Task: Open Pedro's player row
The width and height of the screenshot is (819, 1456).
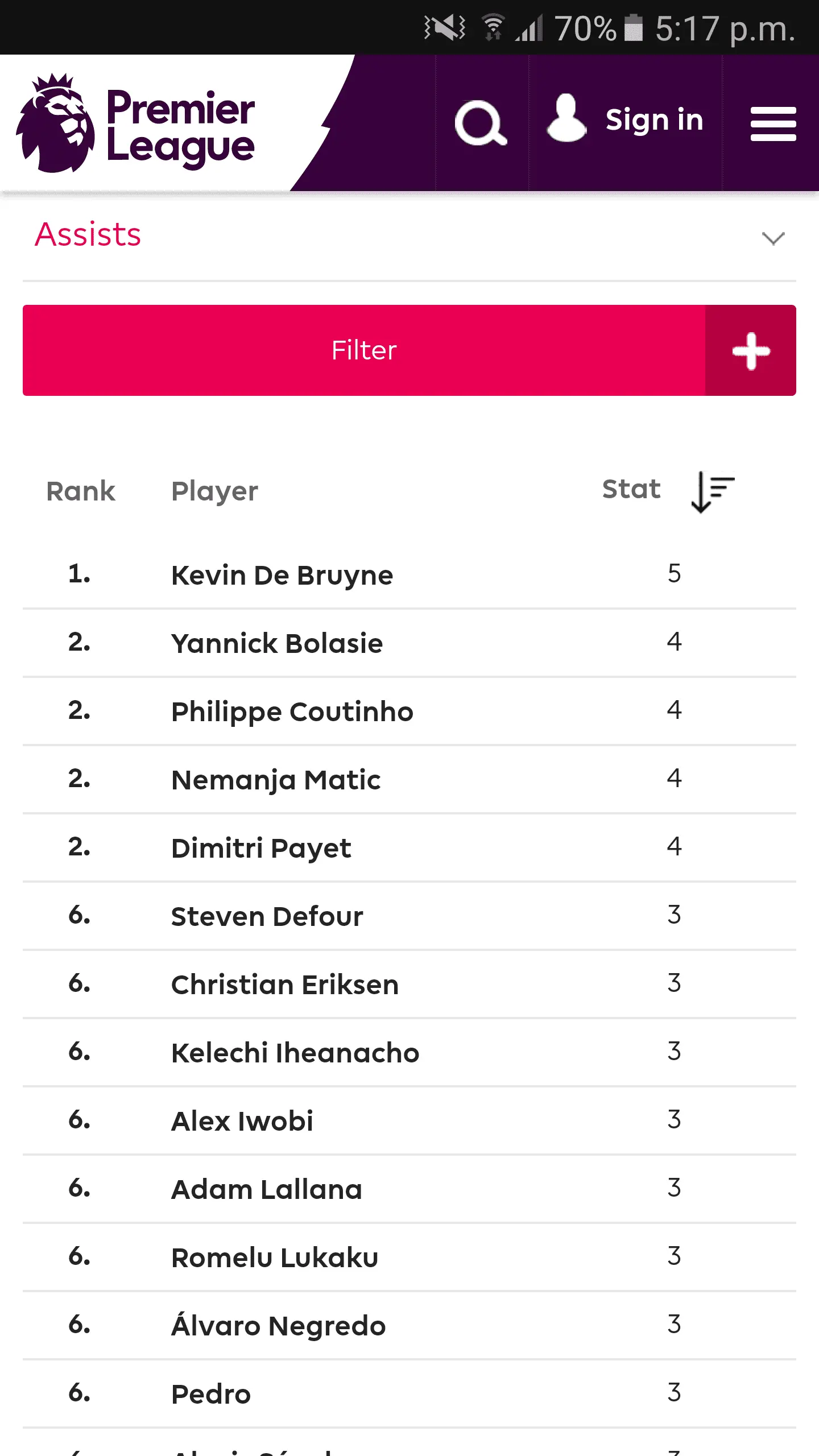Action: (211, 1394)
